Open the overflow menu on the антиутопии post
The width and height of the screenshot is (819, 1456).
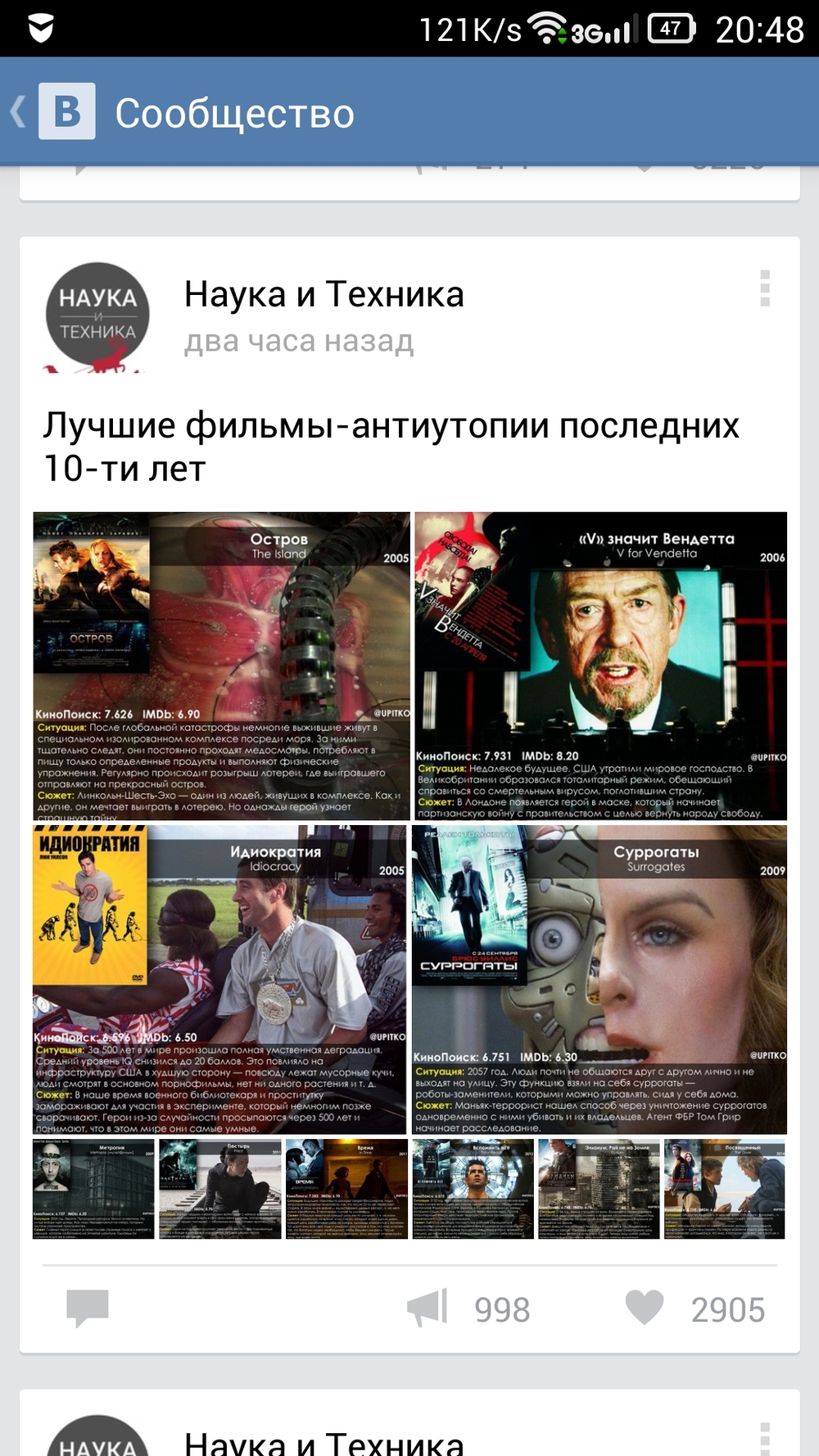point(765,288)
